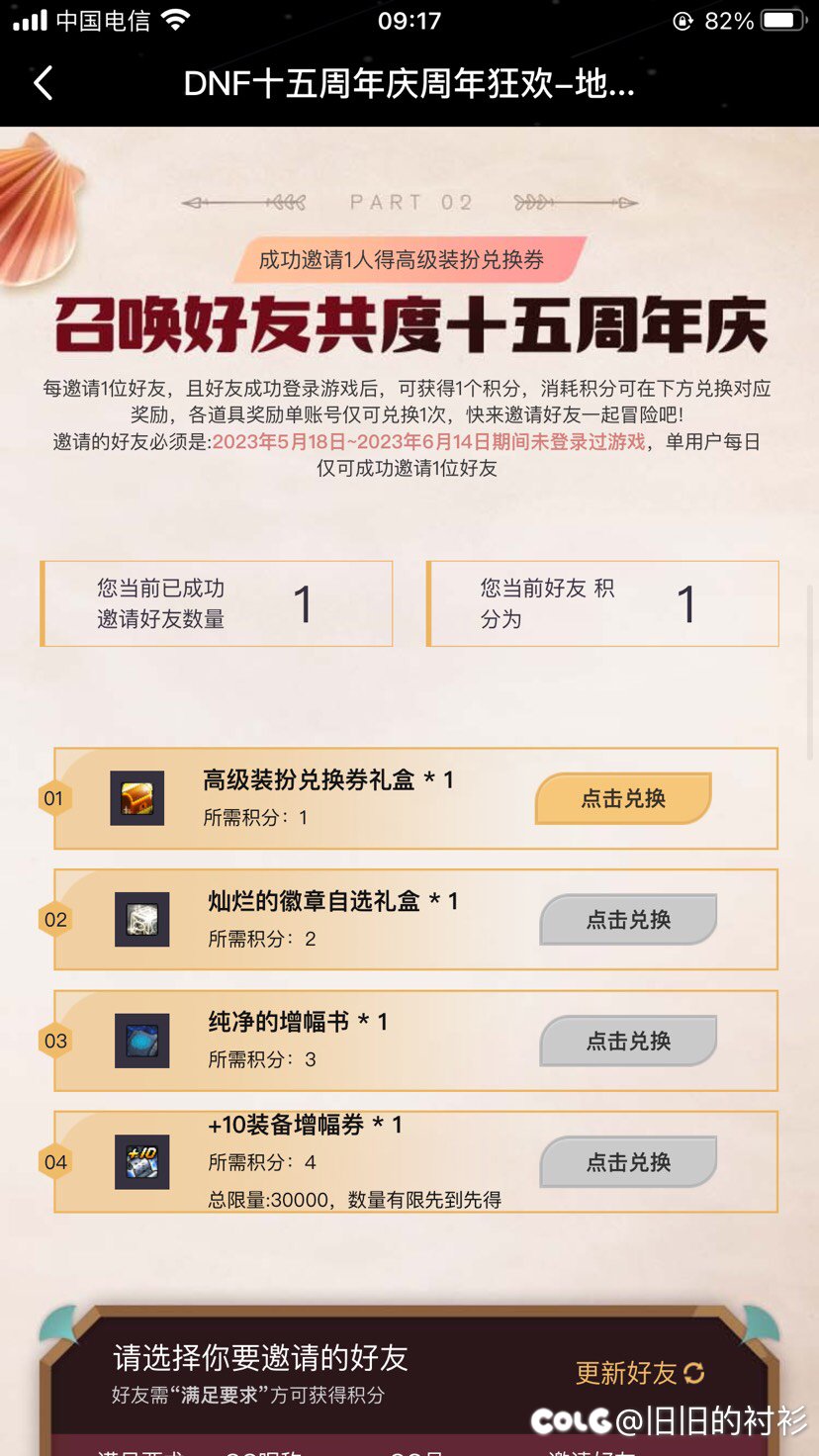Viewport: 819px width, 1456px height.
Task: Click 点击兑换 for +10装备增幅券
Action: click(628, 1162)
